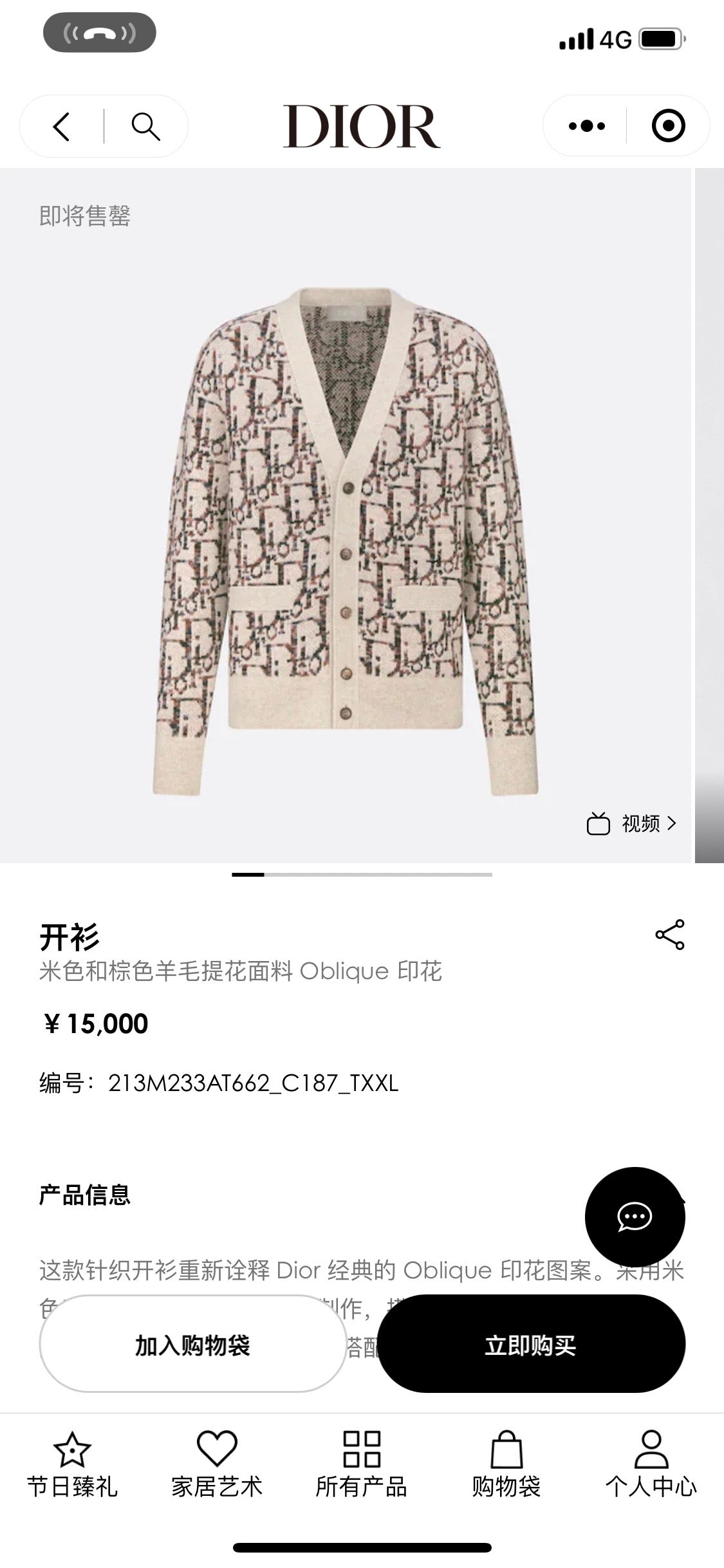
Task: Switch to the 家居艺术 tab
Action: click(217, 1466)
